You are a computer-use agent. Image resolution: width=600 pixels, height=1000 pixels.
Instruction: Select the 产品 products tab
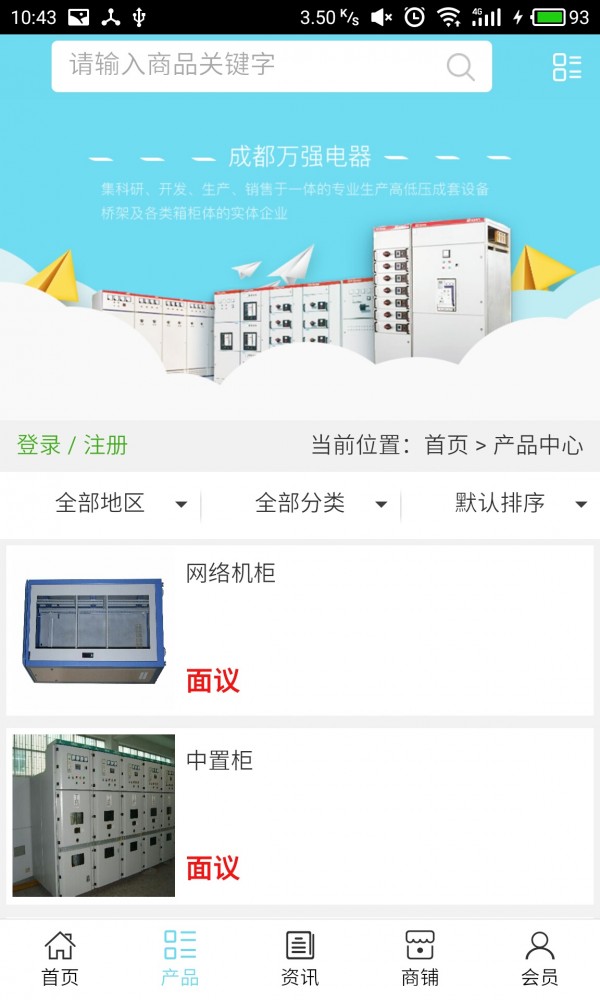[180, 958]
